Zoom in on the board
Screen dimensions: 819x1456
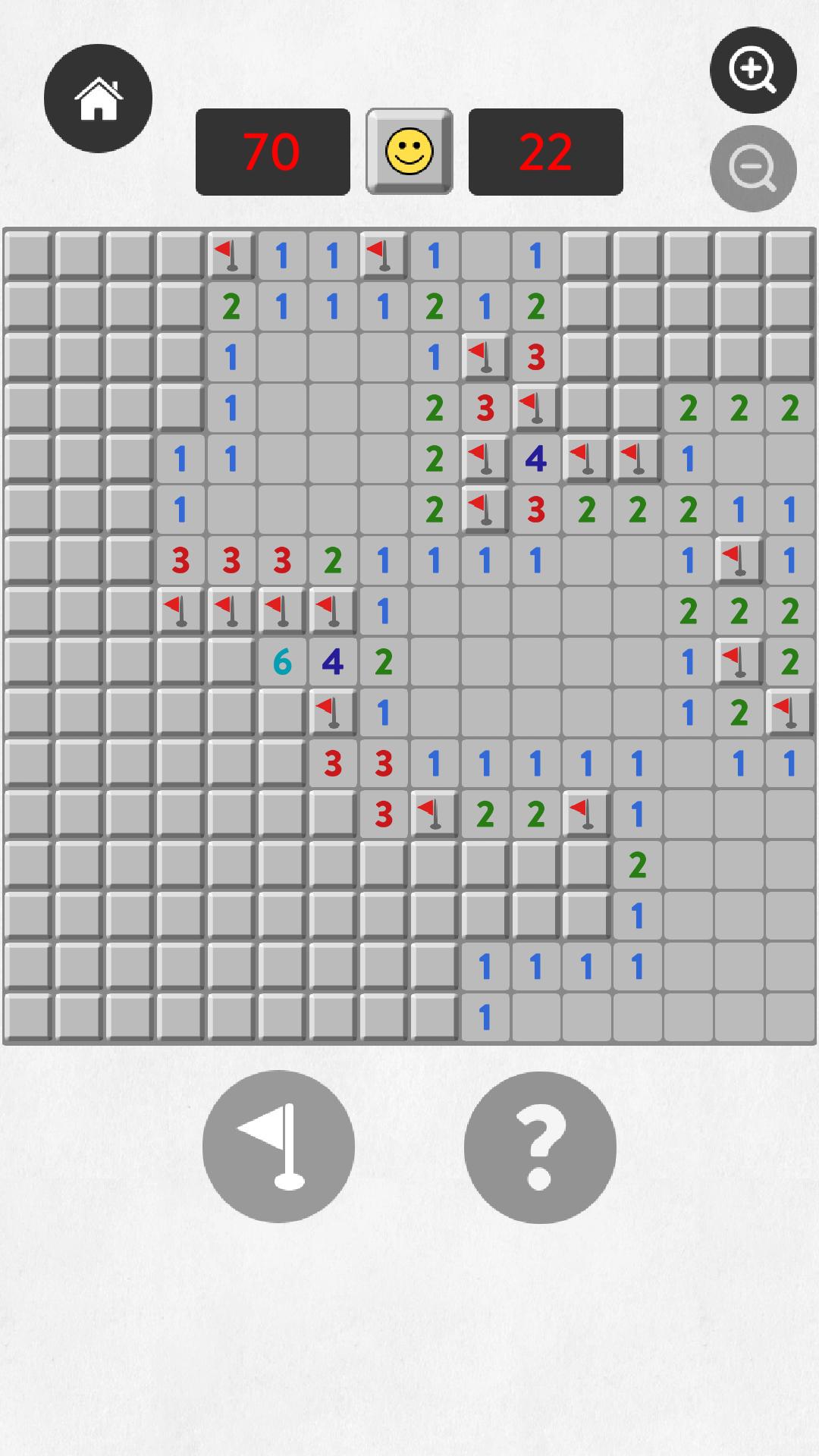pos(752,71)
